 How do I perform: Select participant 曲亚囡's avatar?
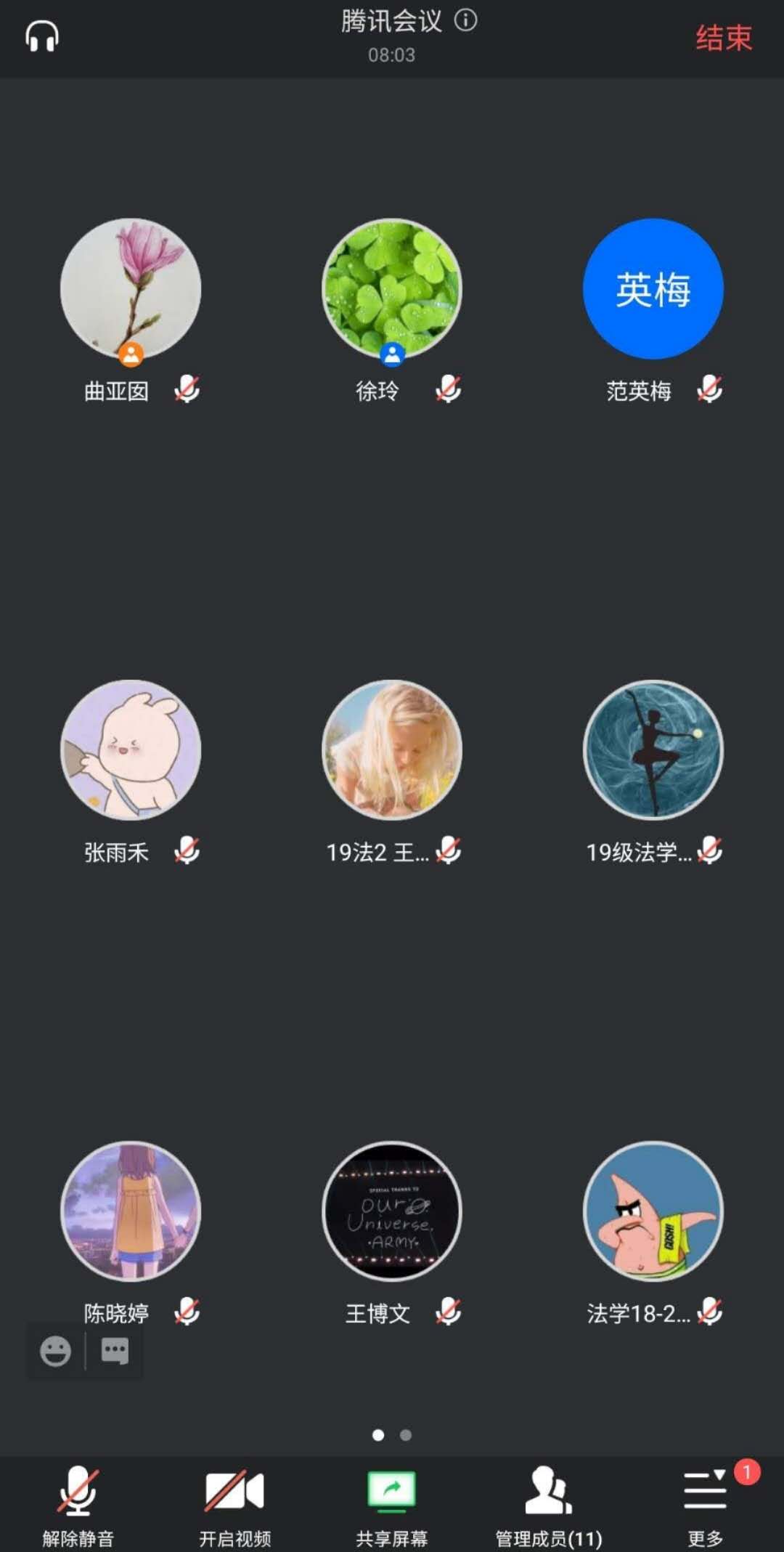(x=131, y=288)
